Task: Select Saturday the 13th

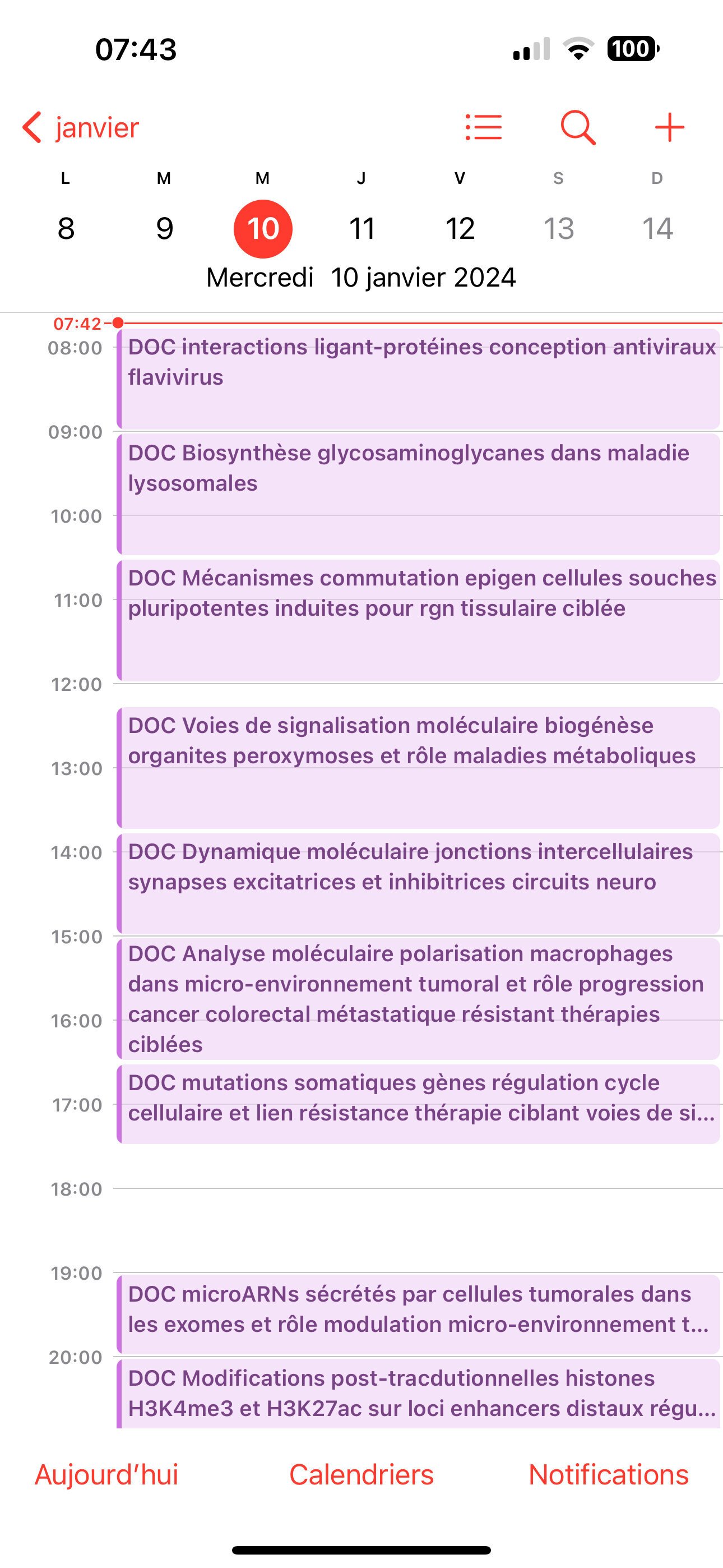Action: pyautogui.click(x=558, y=229)
